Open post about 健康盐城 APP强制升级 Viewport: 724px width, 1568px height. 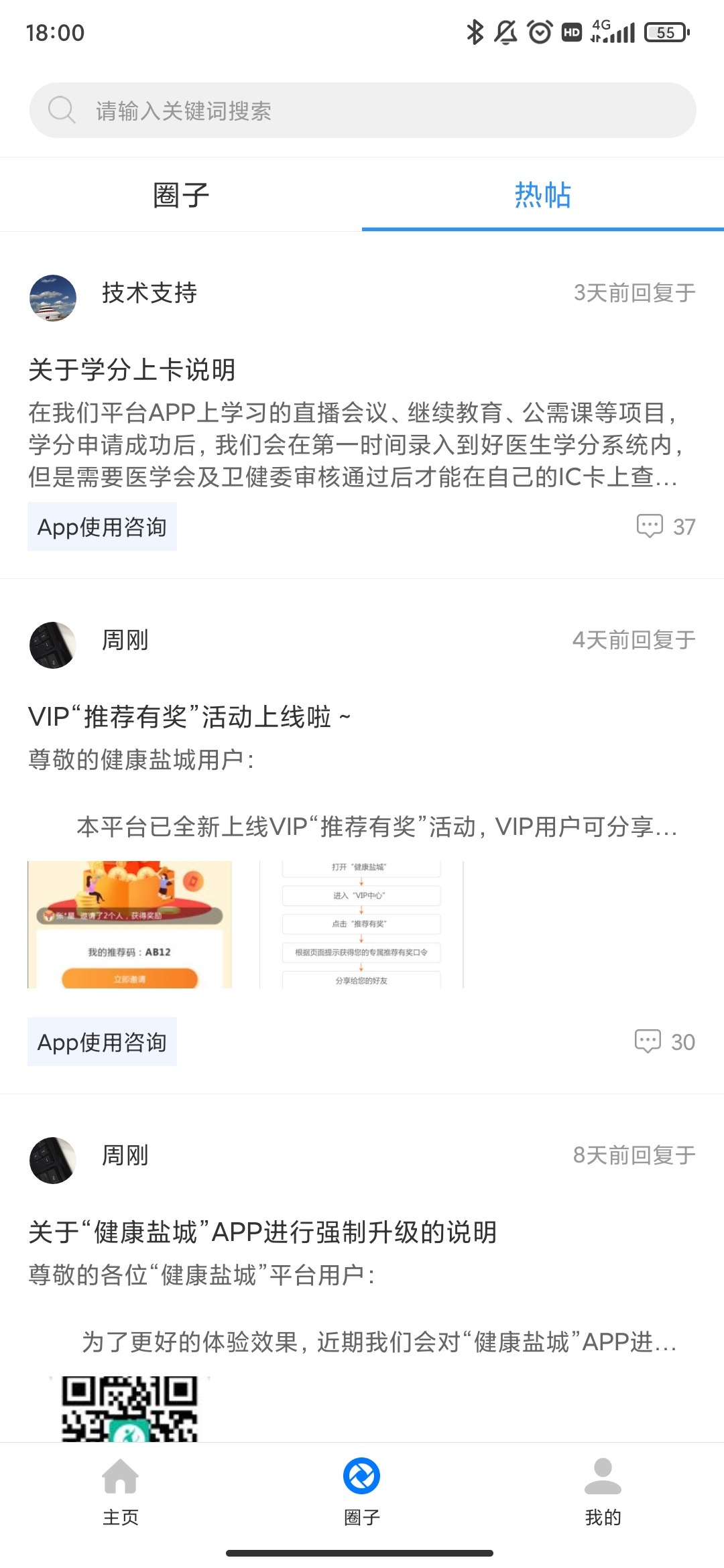[x=262, y=1232]
